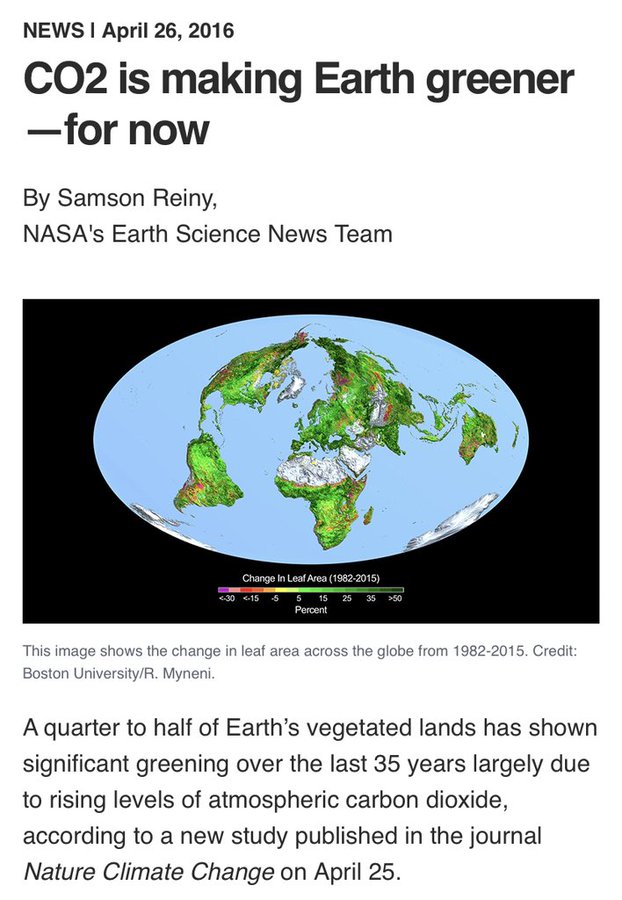Open the leaf area change map image
The height and width of the screenshot is (900, 622).
point(311,460)
